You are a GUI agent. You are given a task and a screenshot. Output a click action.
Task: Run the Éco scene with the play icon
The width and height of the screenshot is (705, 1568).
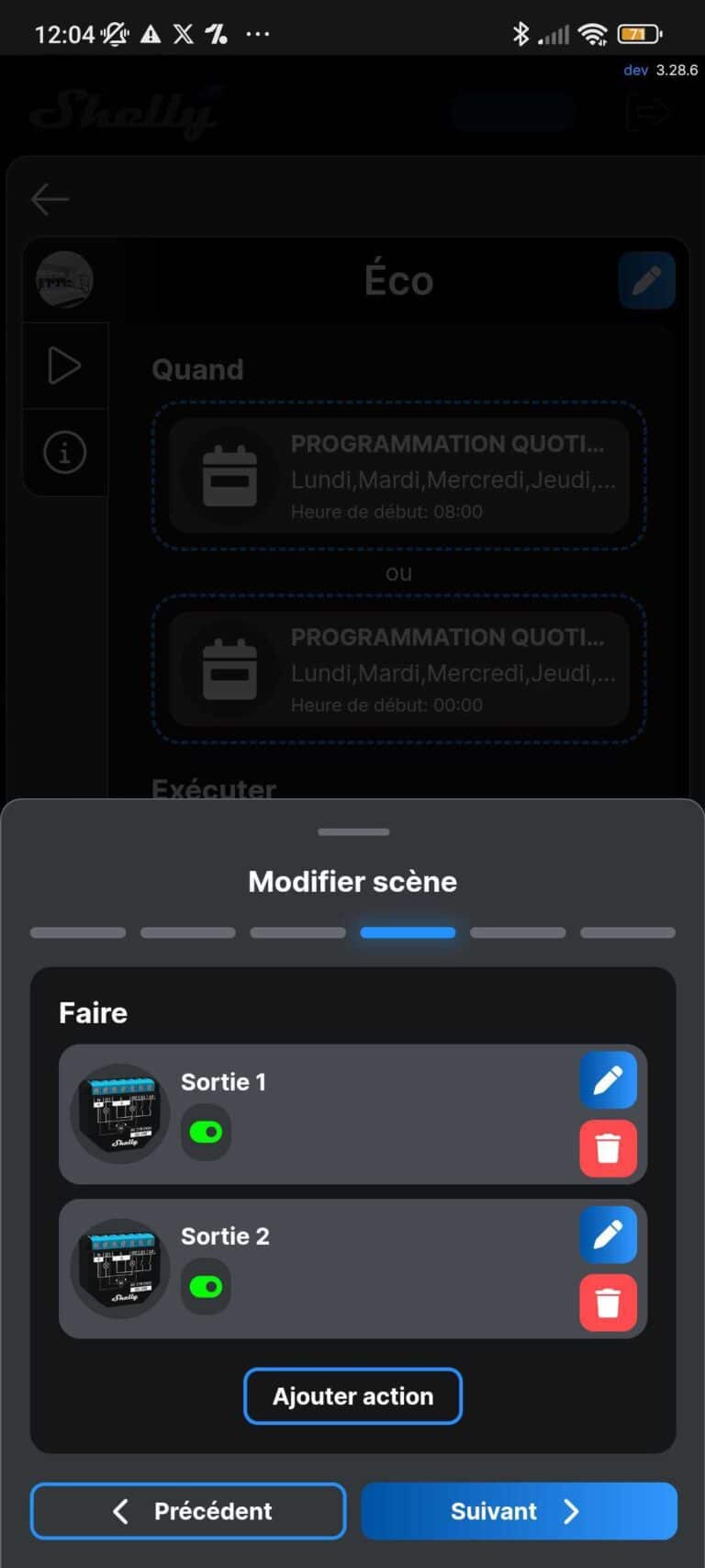65,365
